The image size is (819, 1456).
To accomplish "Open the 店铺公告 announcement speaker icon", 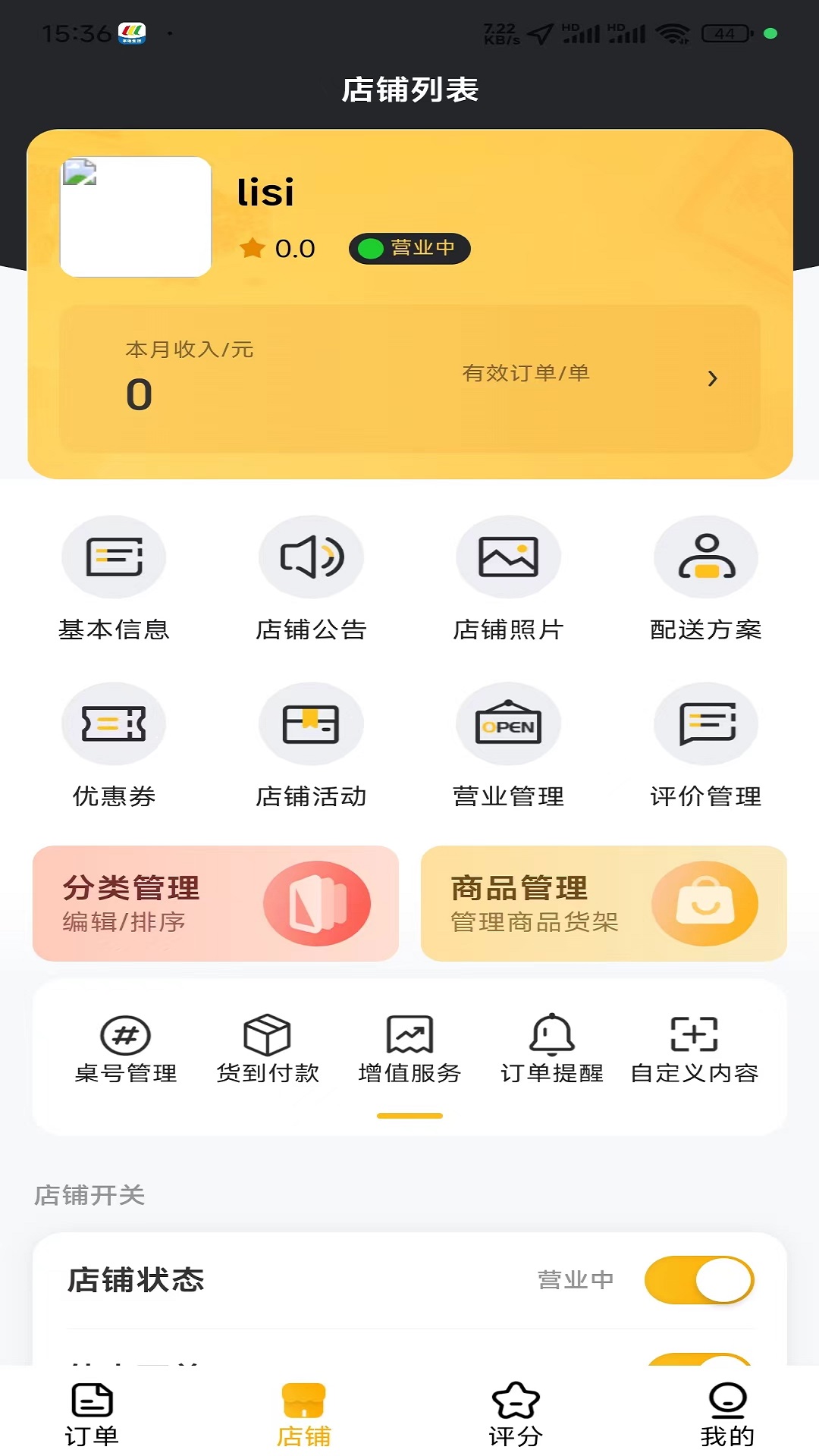I will [x=312, y=557].
